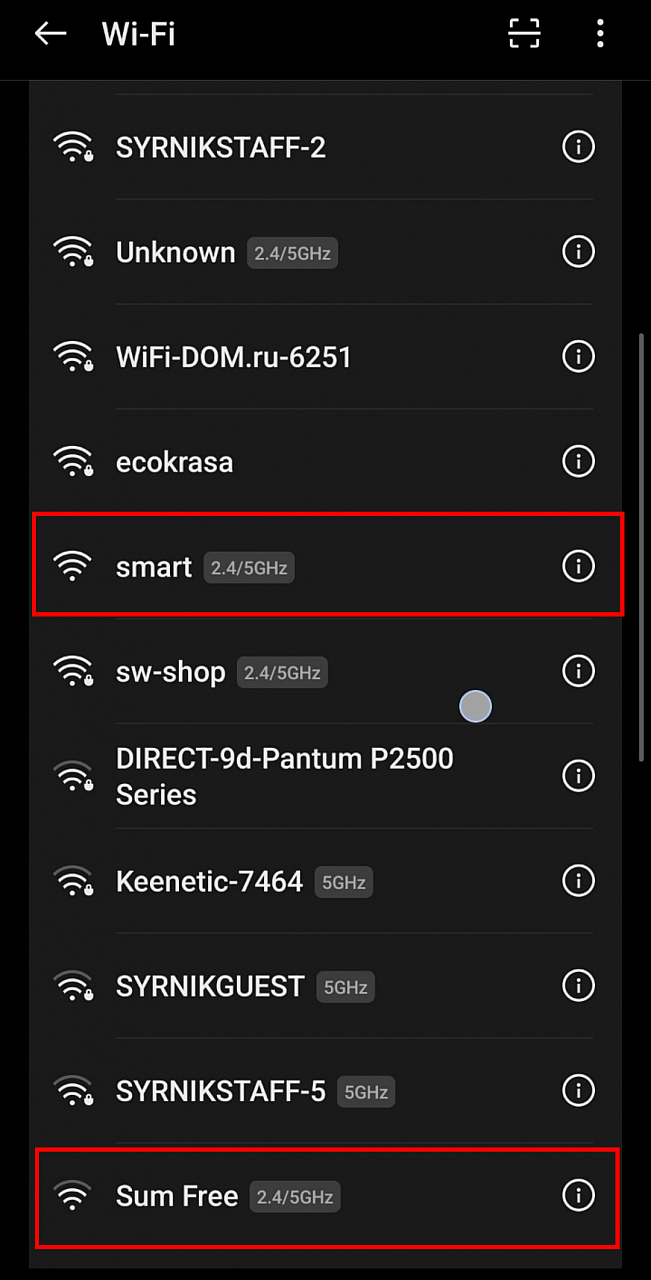Show info for SYRNIKGUEST
The height and width of the screenshot is (1280, 651).
(578, 986)
